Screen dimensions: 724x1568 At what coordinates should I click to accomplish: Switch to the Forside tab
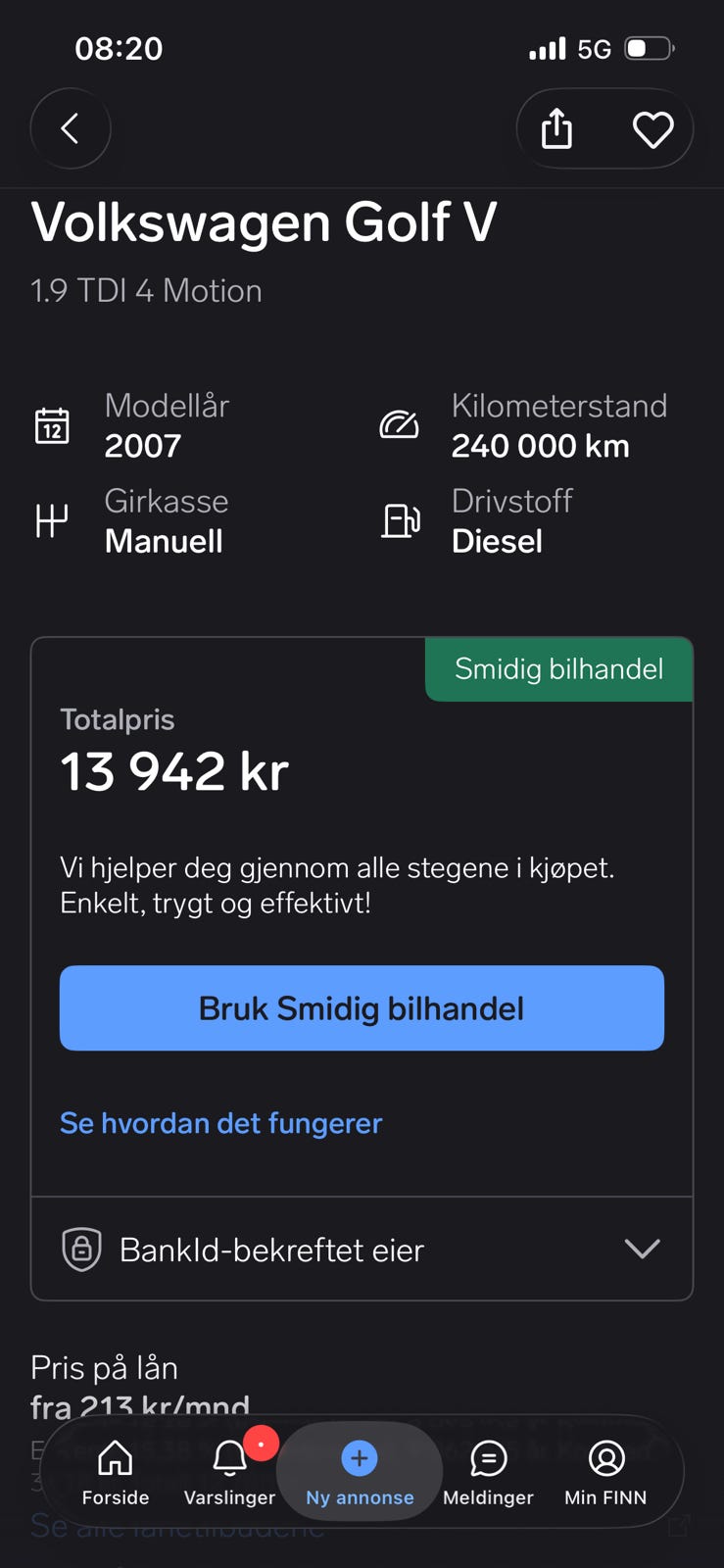[x=116, y=1473]
